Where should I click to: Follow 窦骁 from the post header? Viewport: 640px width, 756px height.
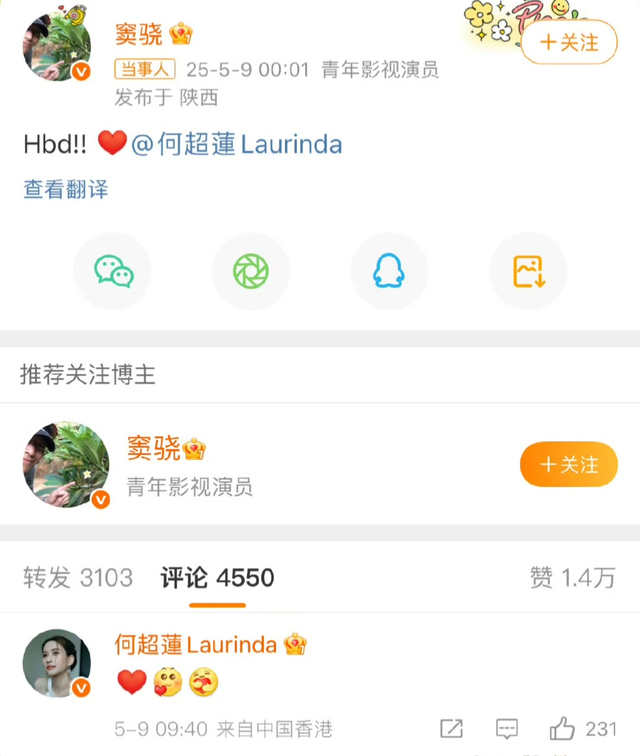pos(569,42)
